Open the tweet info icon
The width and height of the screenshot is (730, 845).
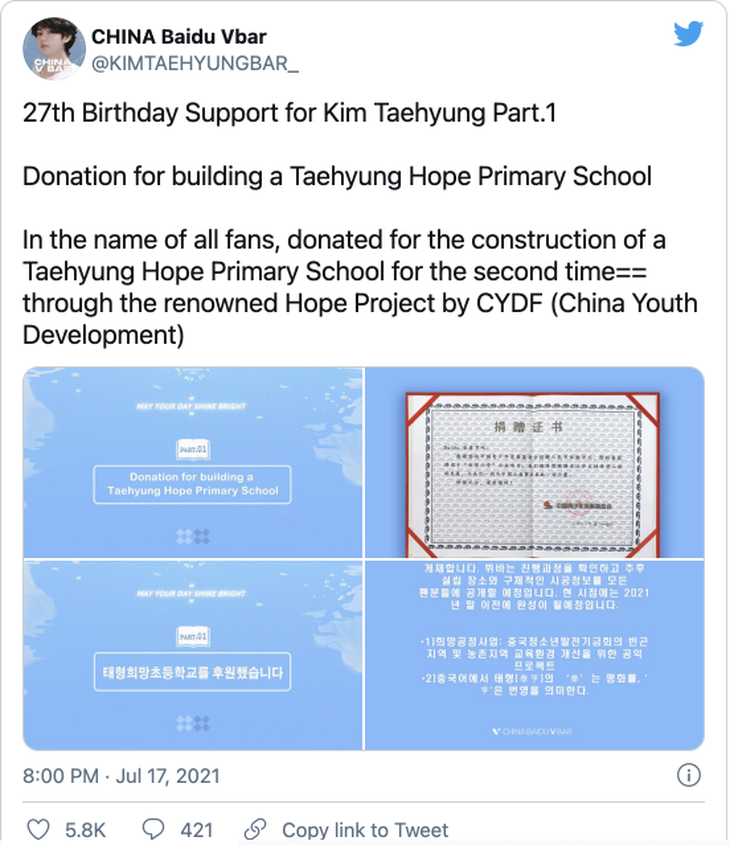click(688, 775)
